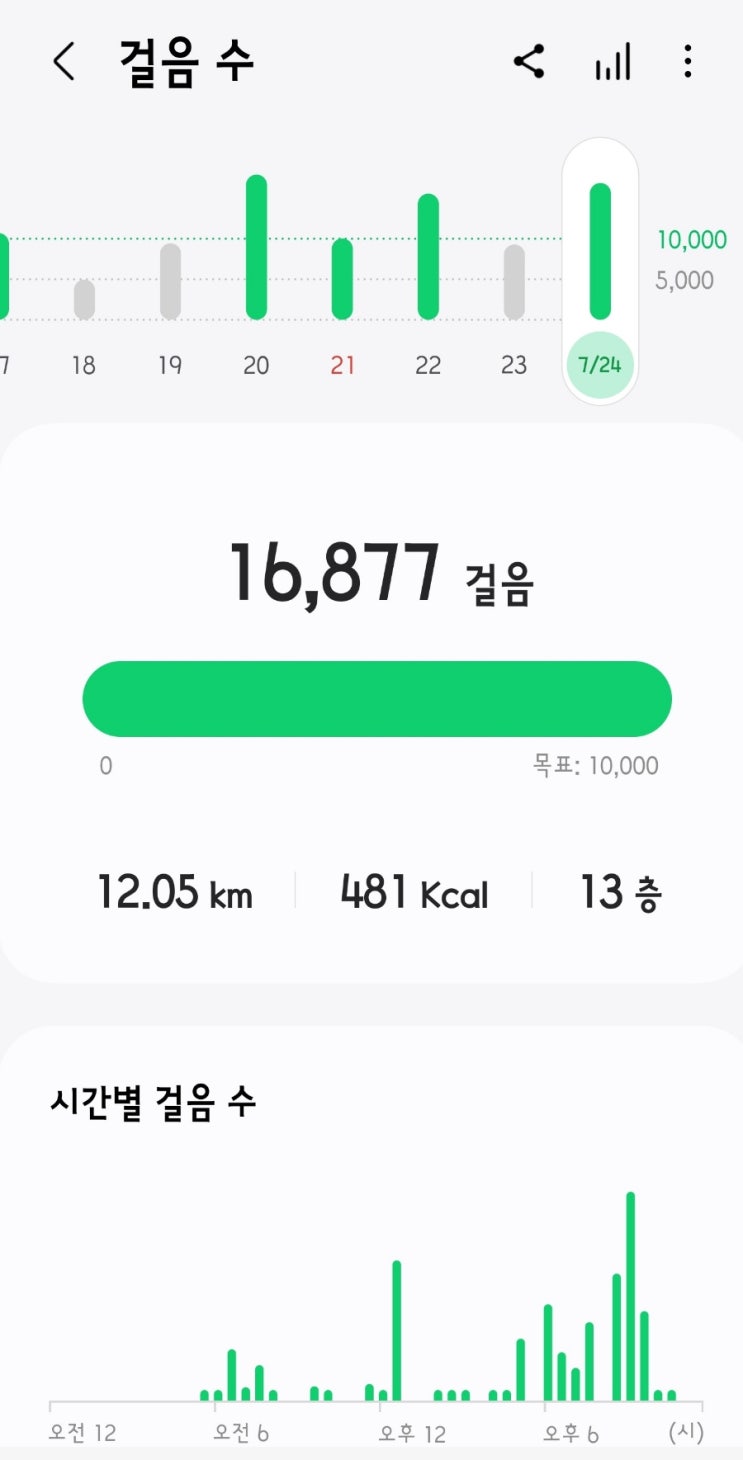Go back from the 걸음 수 screen
Viewport: 743px width, 1460px height.
(x=64, y=62)
